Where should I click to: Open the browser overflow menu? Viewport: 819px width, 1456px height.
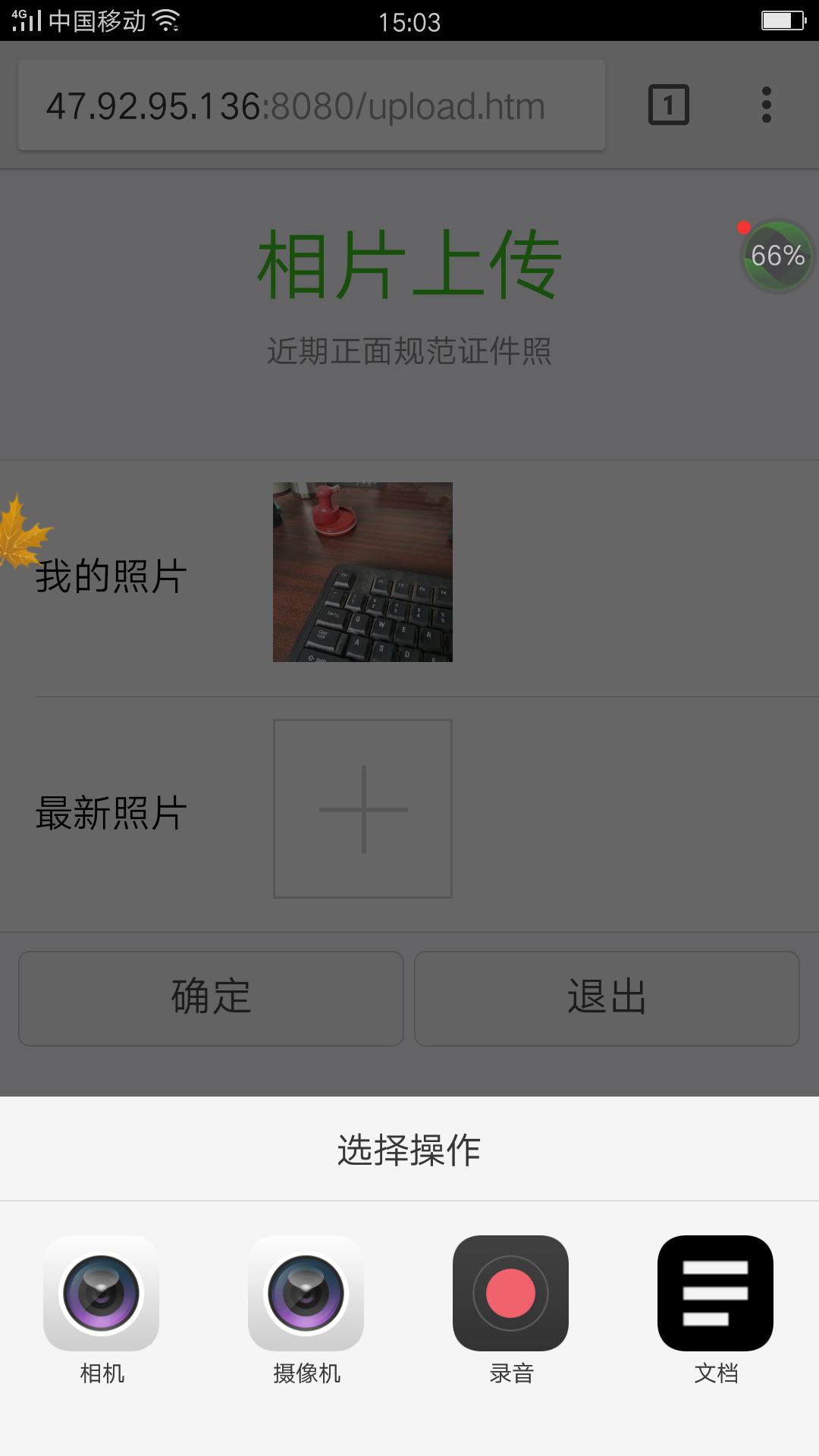(767, 105)
